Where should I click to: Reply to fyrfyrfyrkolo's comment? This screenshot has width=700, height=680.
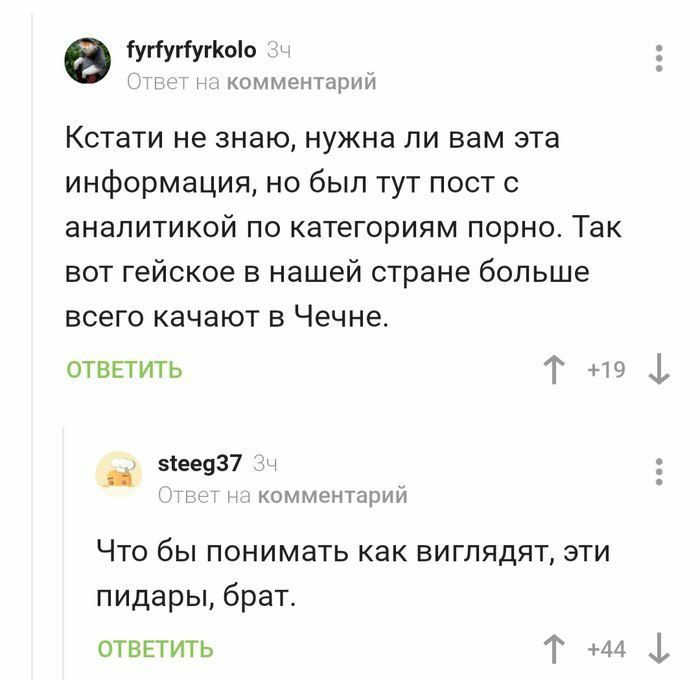(124, 370)
